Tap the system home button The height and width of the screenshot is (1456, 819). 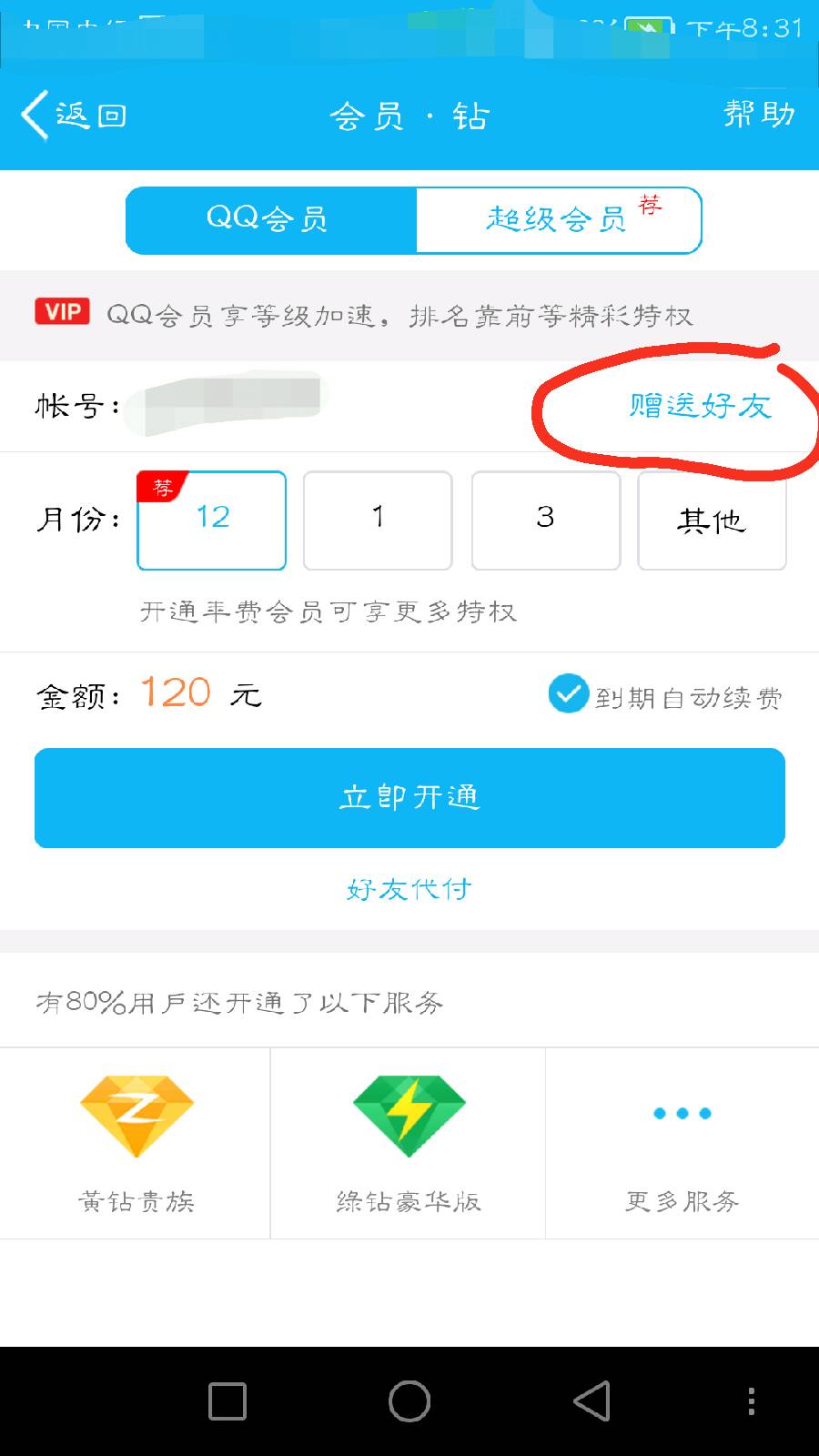coord(409,1401)
